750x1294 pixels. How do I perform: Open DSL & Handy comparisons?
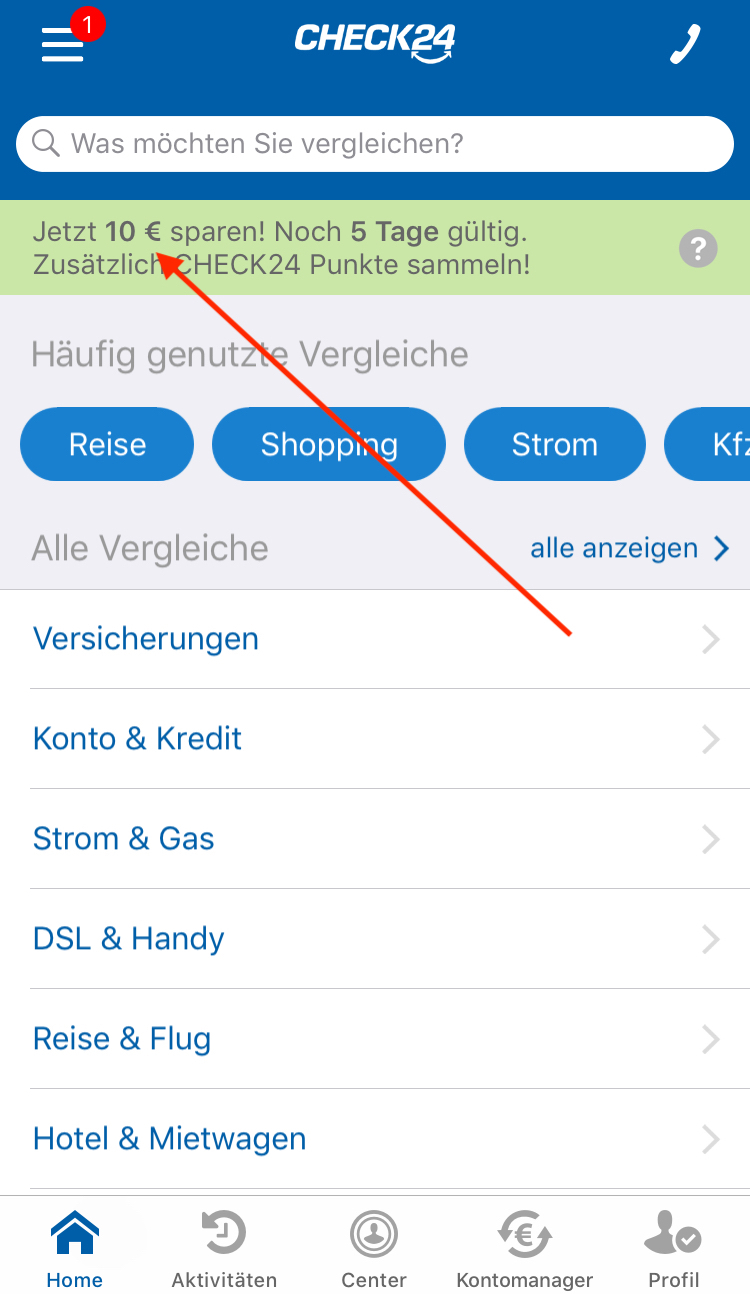point(375,939)
